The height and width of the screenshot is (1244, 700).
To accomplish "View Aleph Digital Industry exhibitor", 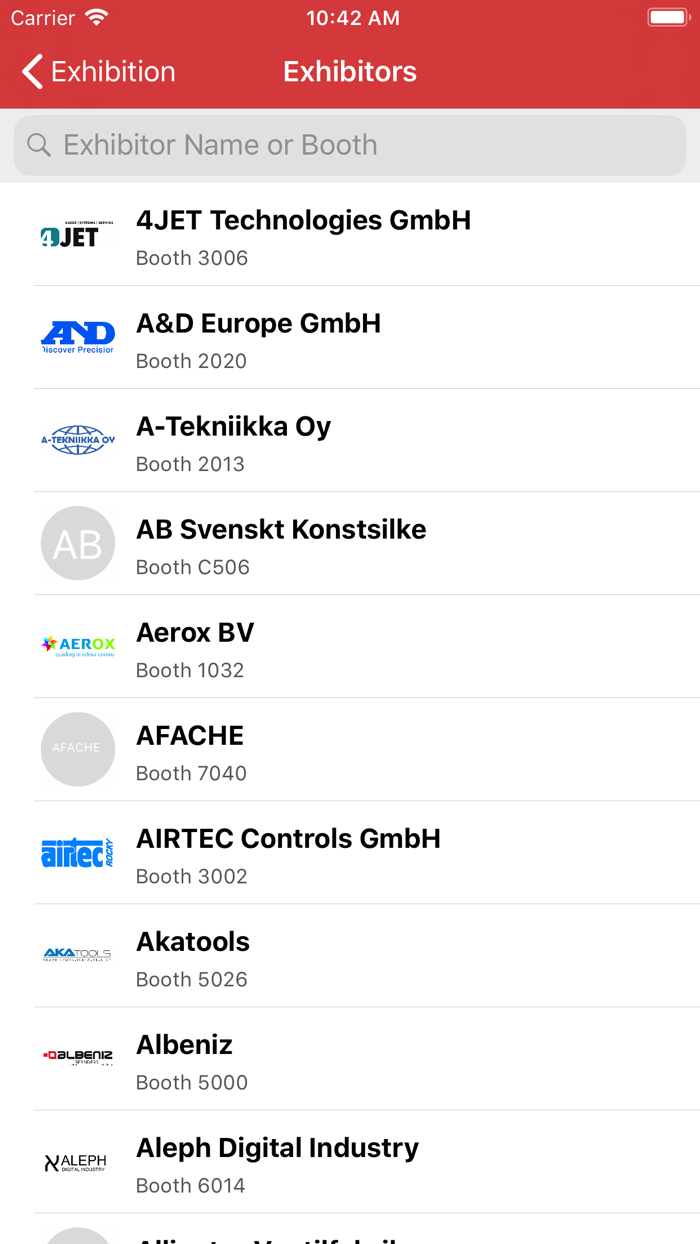I will click(350, 1163).
